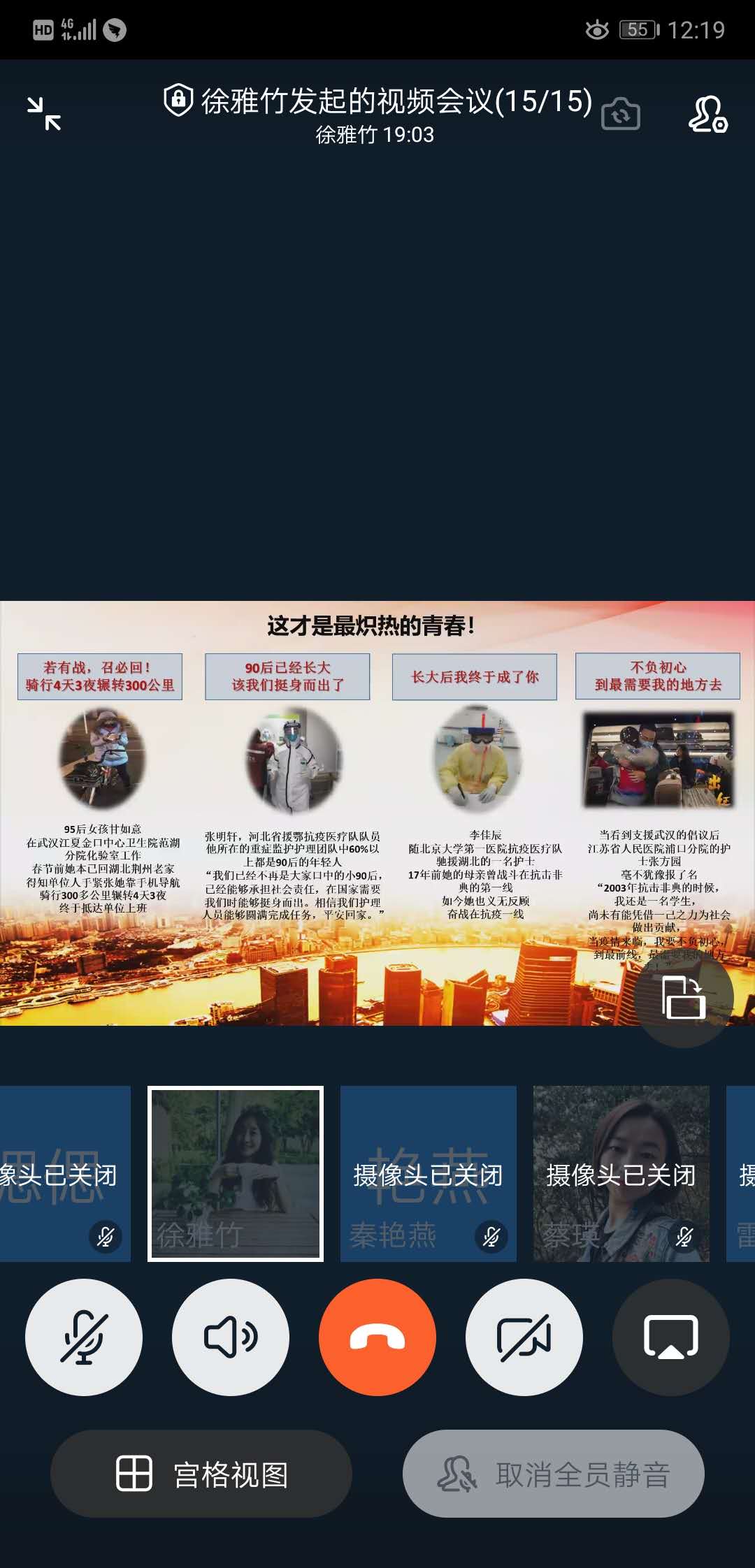
Task: Open the participants management icon
Action: tap(707, 115)
